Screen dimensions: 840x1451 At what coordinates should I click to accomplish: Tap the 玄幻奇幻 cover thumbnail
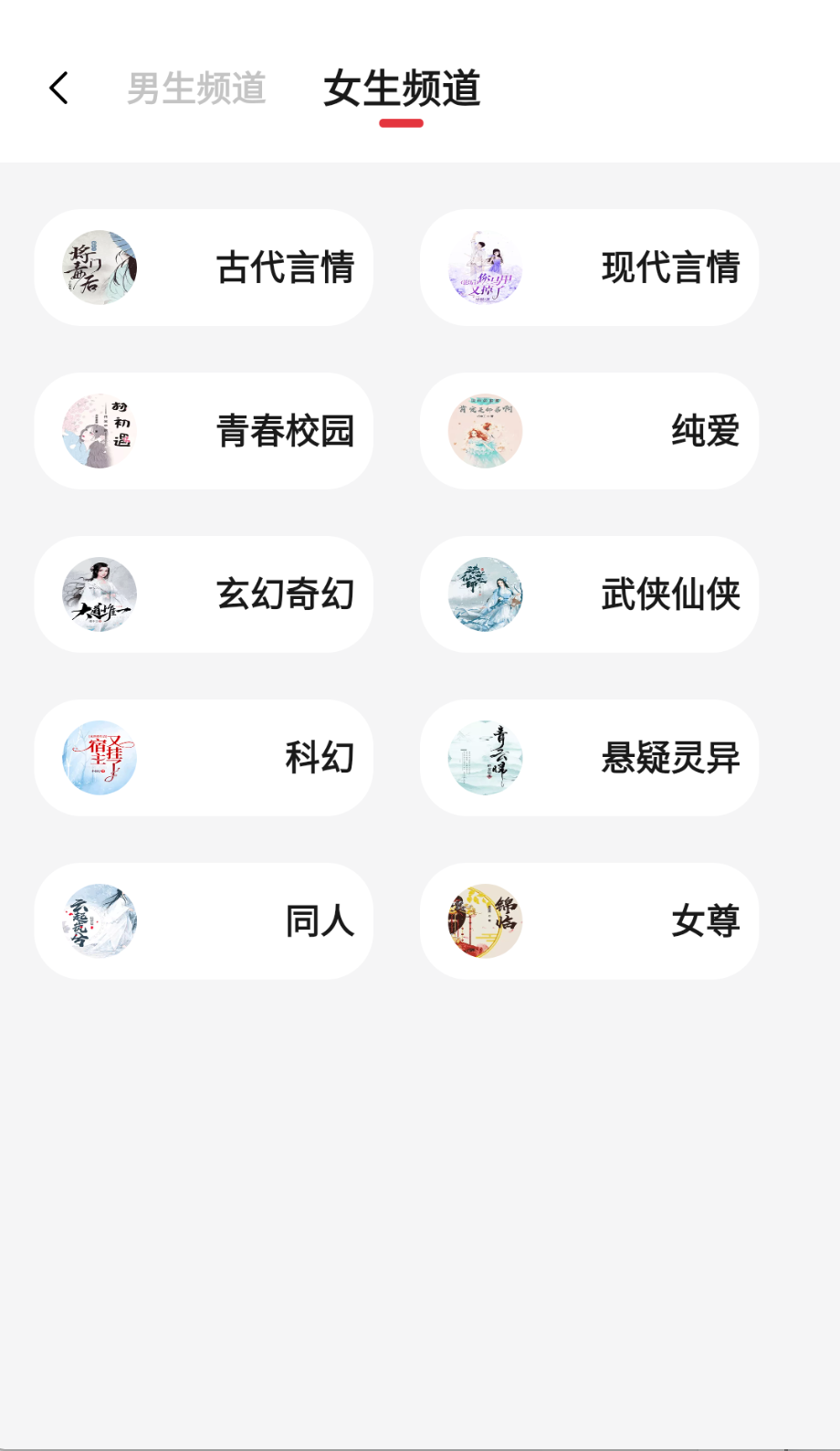click(x=99, y=594)
